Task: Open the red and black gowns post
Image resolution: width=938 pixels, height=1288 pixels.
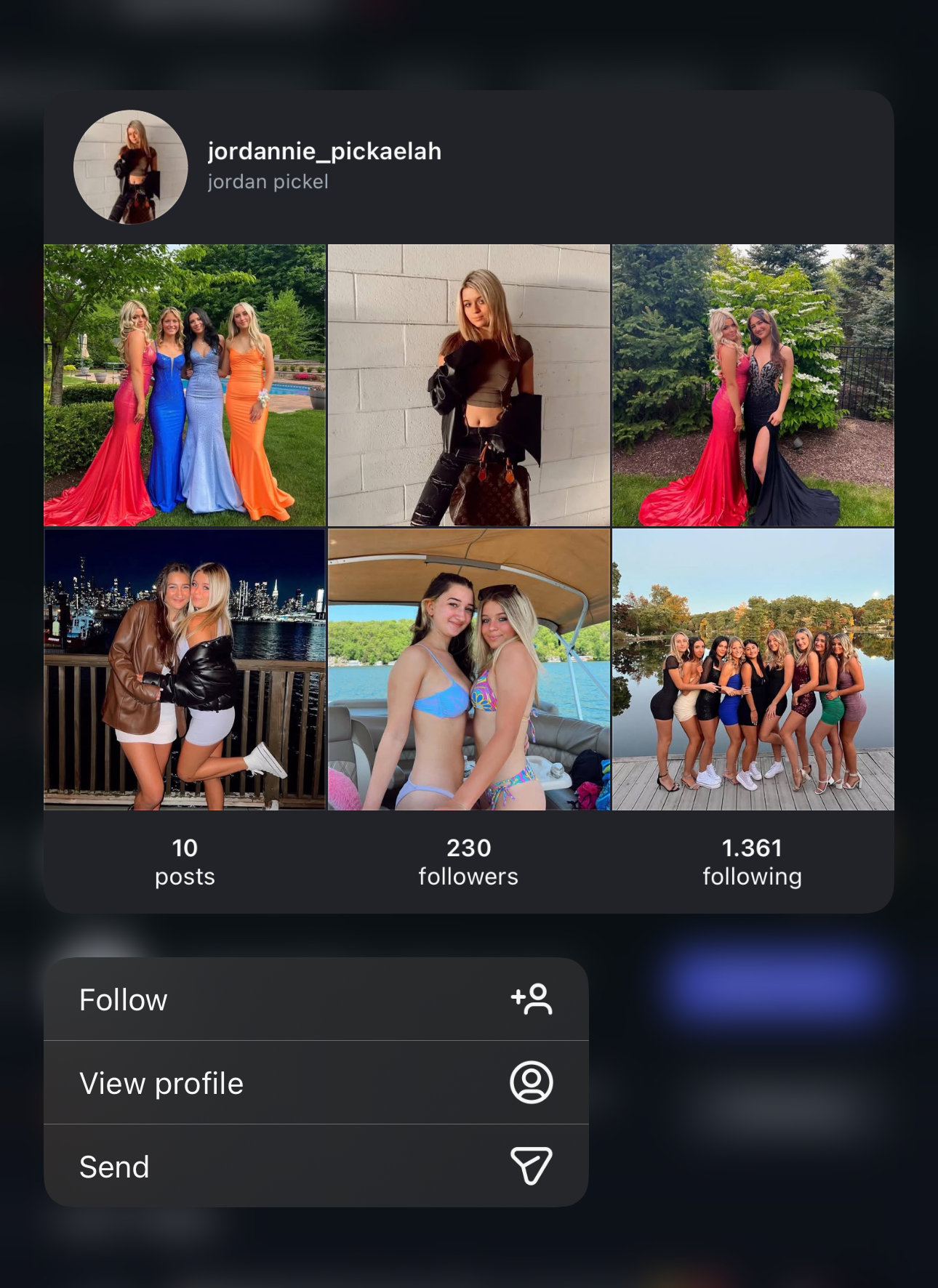Action: (x=753, y=385)
